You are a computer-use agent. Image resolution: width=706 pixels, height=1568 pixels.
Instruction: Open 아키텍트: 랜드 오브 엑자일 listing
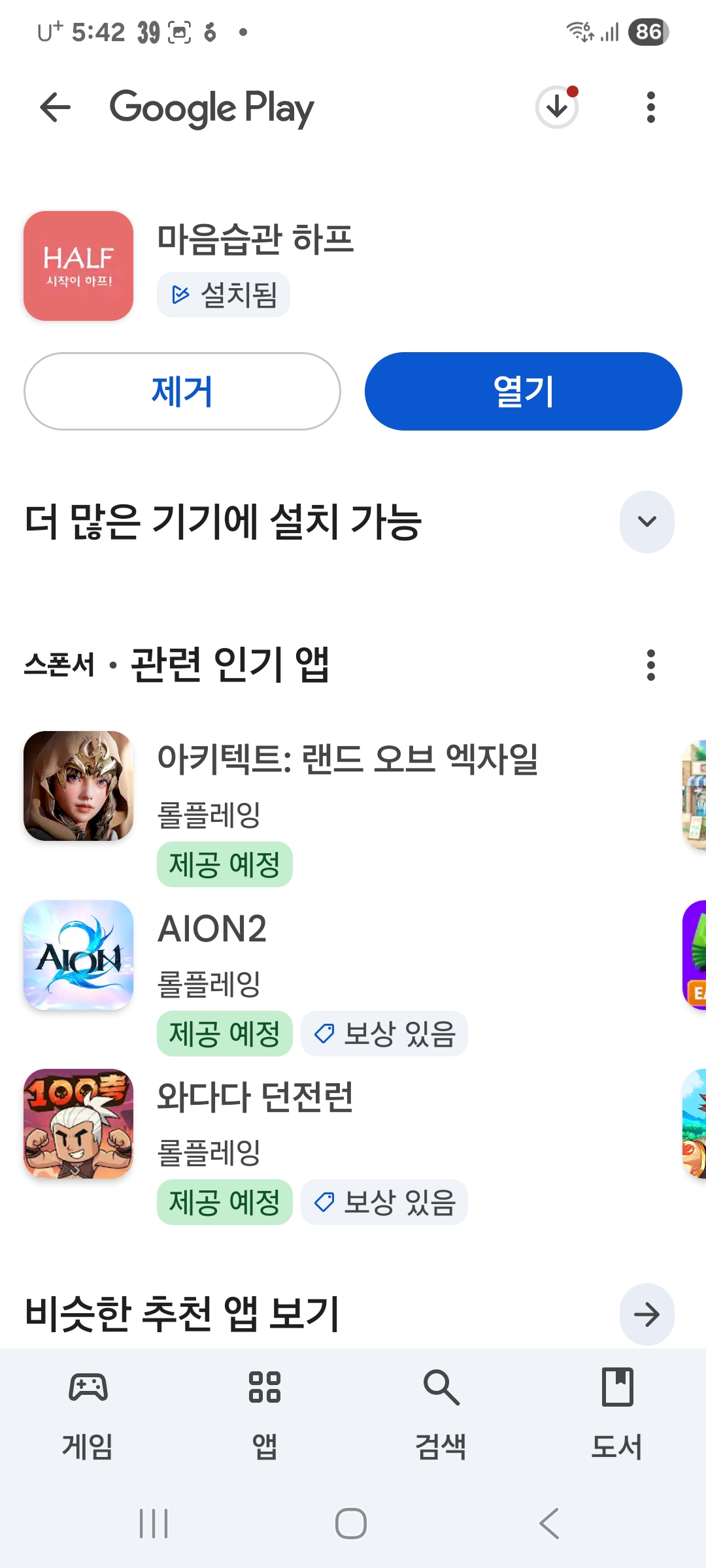click(346, 760)
